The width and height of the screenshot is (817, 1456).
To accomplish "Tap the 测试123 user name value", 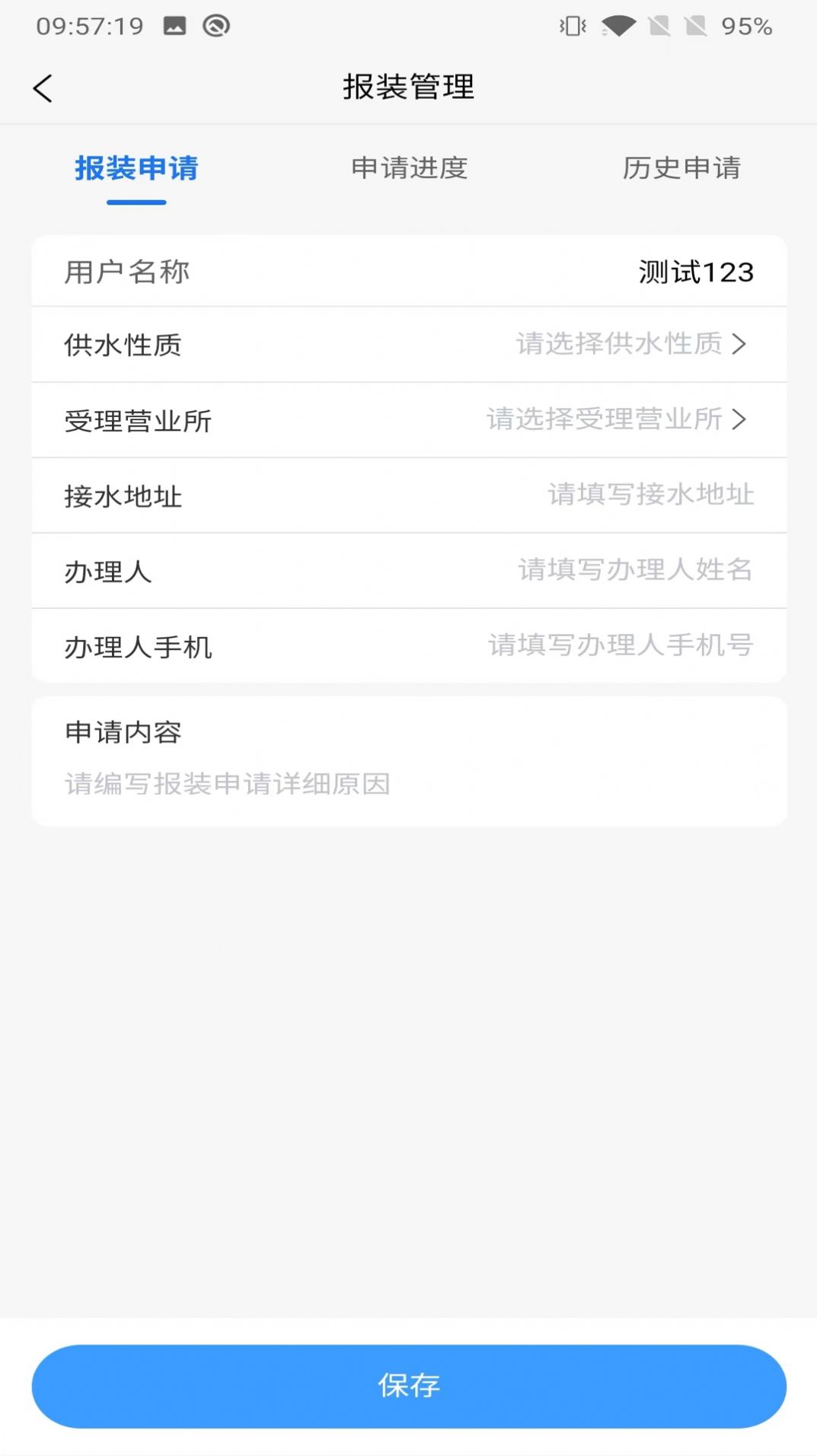I will point(694,270).
